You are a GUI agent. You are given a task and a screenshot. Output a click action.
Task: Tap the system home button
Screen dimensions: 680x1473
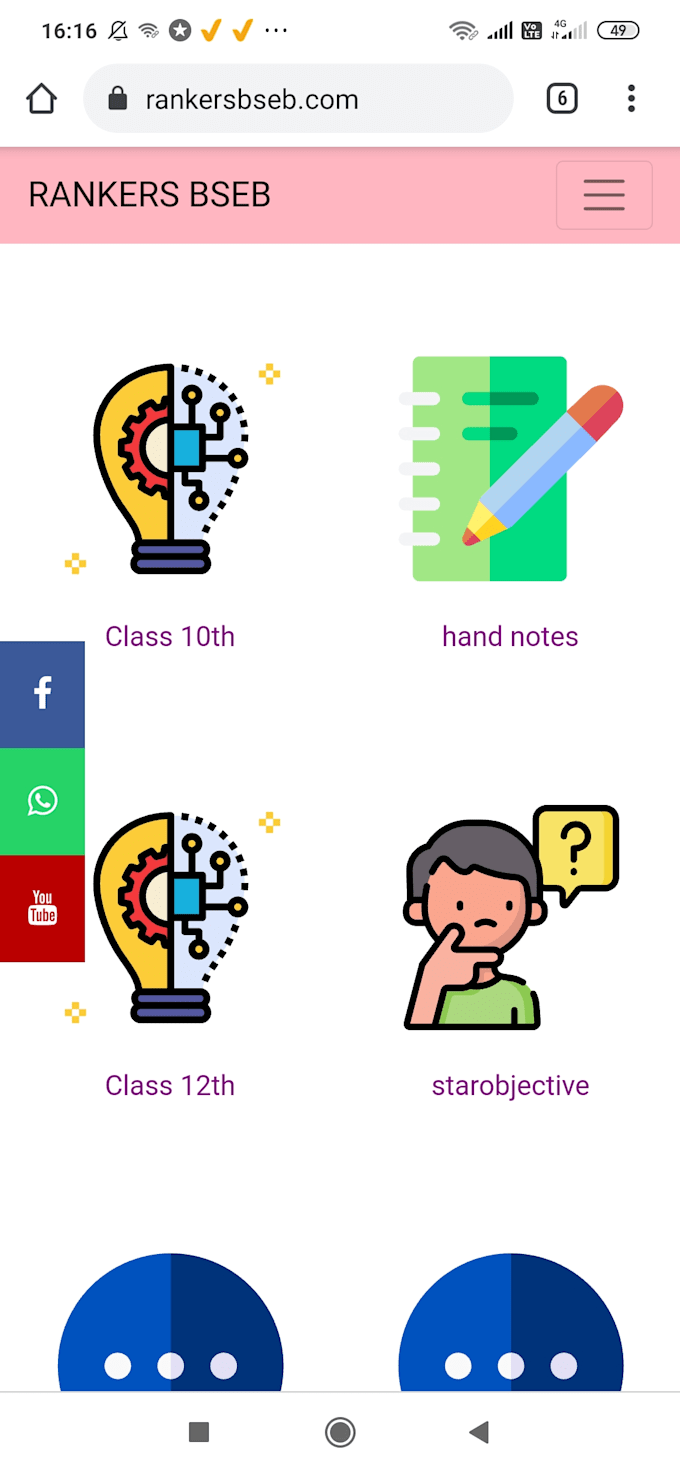tap(340, 1432)
